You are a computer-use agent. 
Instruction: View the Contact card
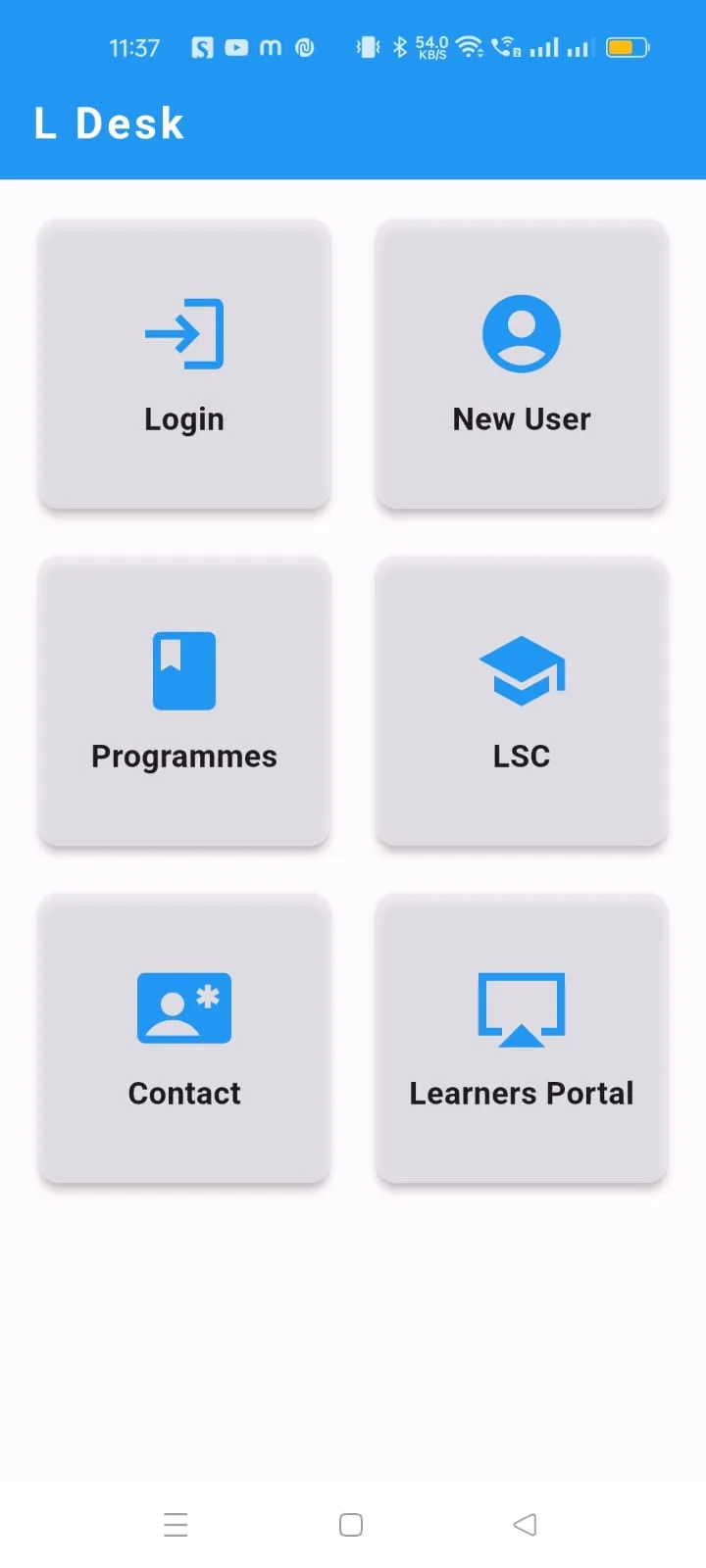pyautogui.click(x=184, y=1039)
